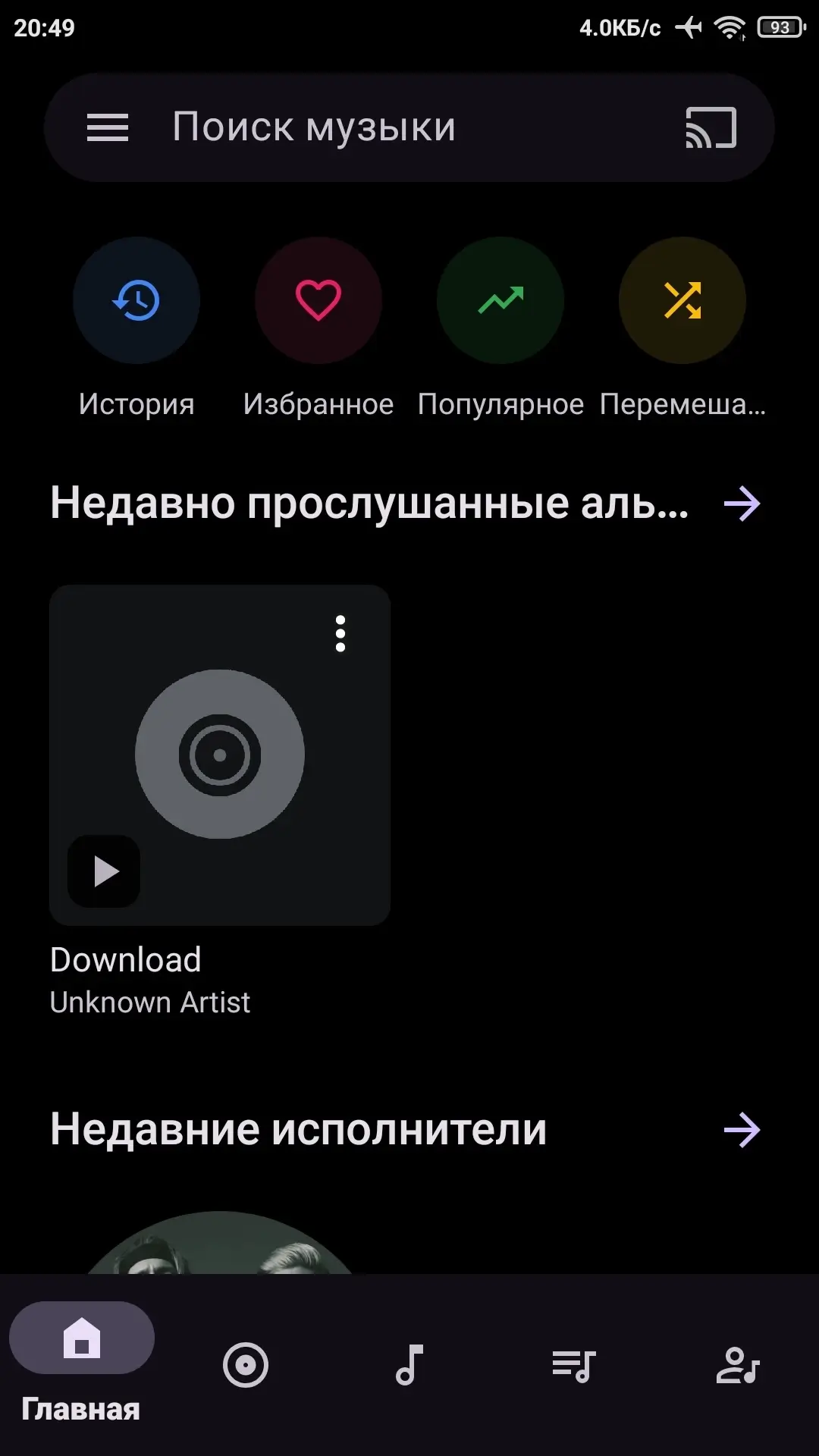Switch to the playlists tab

tap(573, 1365)
